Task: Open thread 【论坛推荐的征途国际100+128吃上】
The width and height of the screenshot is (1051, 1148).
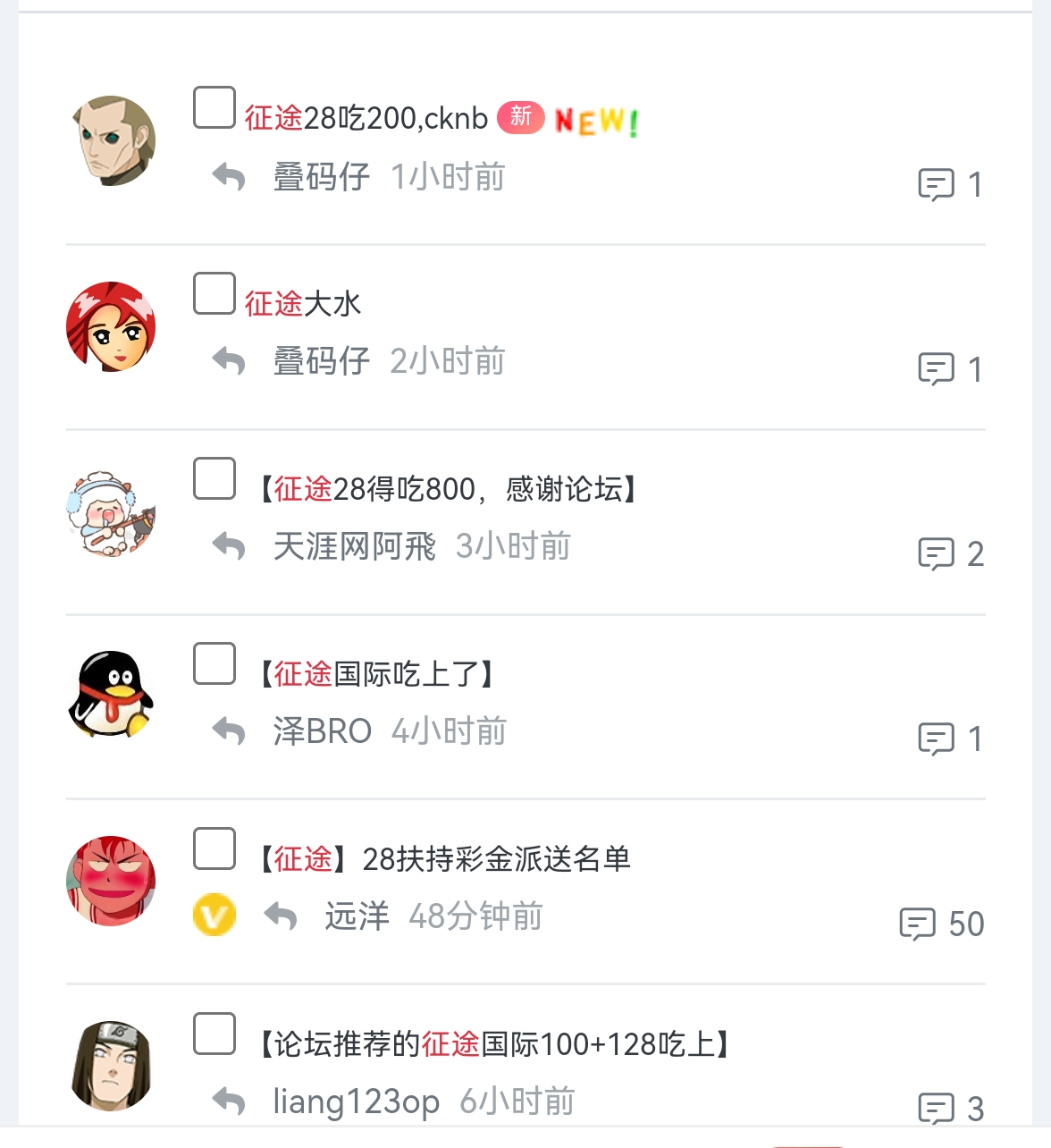Action: coord(494,1044)
